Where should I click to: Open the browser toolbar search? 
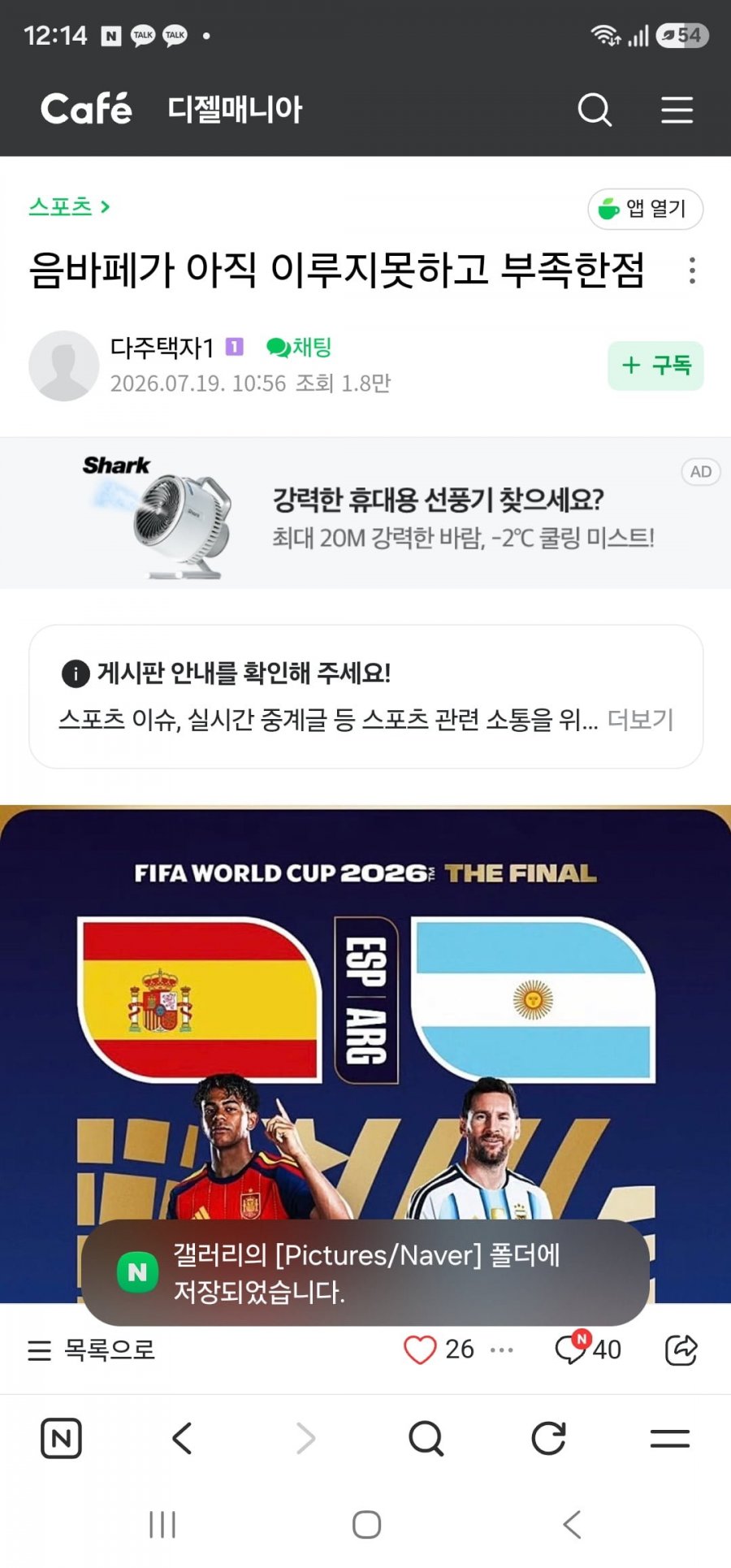pos(426,1439)
